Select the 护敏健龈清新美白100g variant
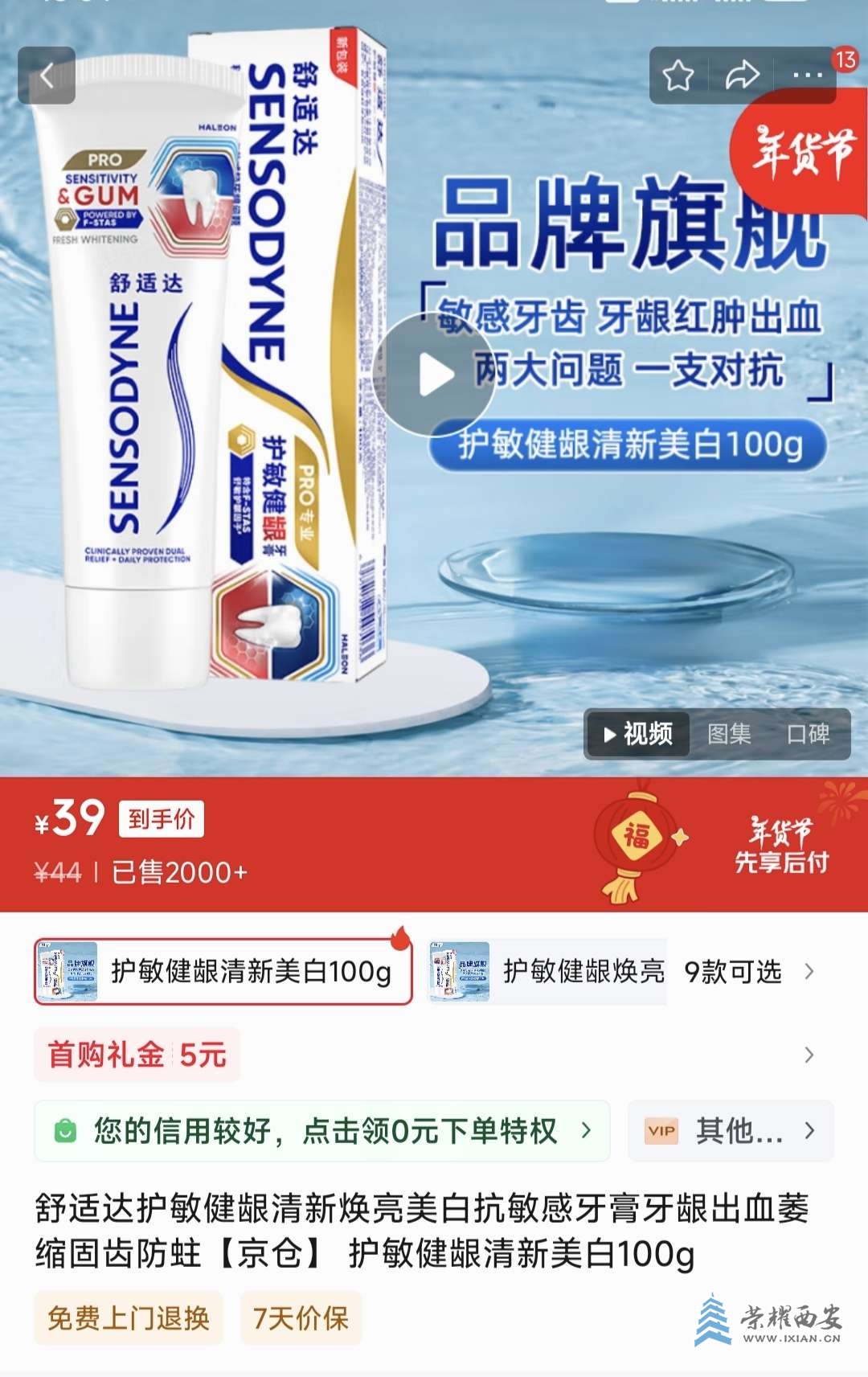This screenshot has height=1377, width=868. pyautogui.click(x=223, y=972)
